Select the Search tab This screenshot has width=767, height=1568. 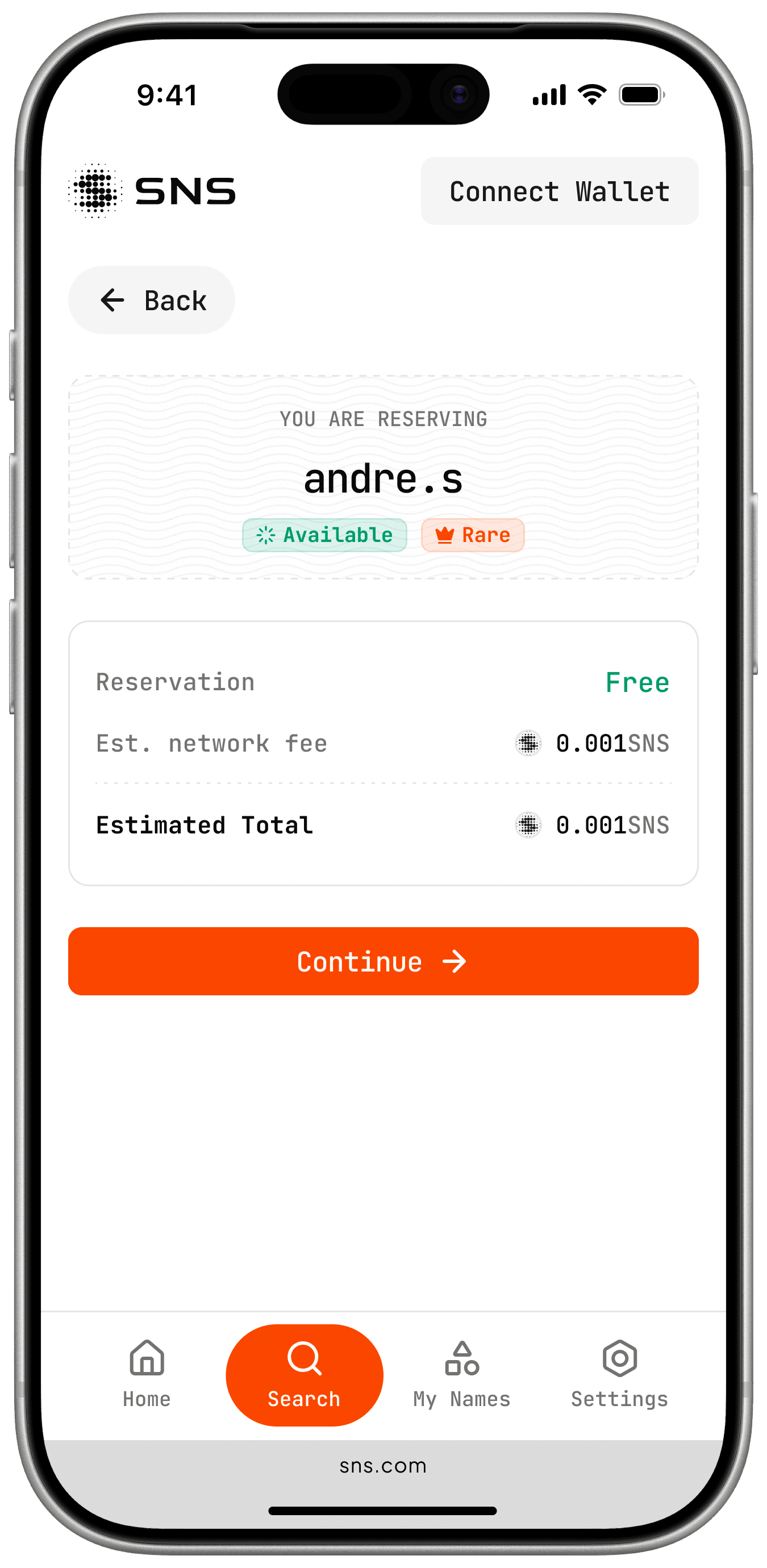point(305,1375)
